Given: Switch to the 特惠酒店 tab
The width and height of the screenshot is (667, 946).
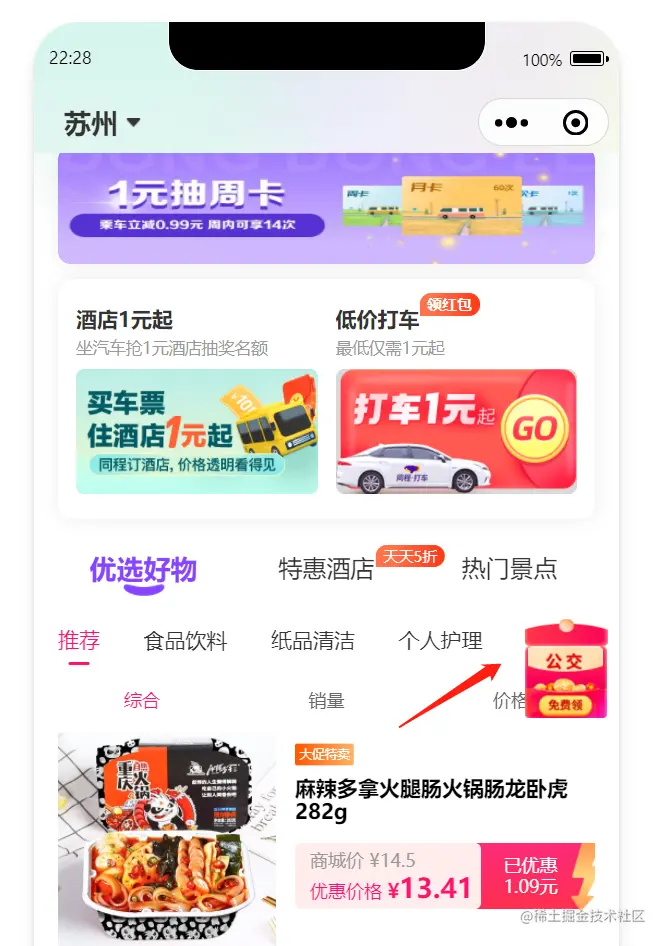Looking at the screenshot, I should [x=326, y=570].
